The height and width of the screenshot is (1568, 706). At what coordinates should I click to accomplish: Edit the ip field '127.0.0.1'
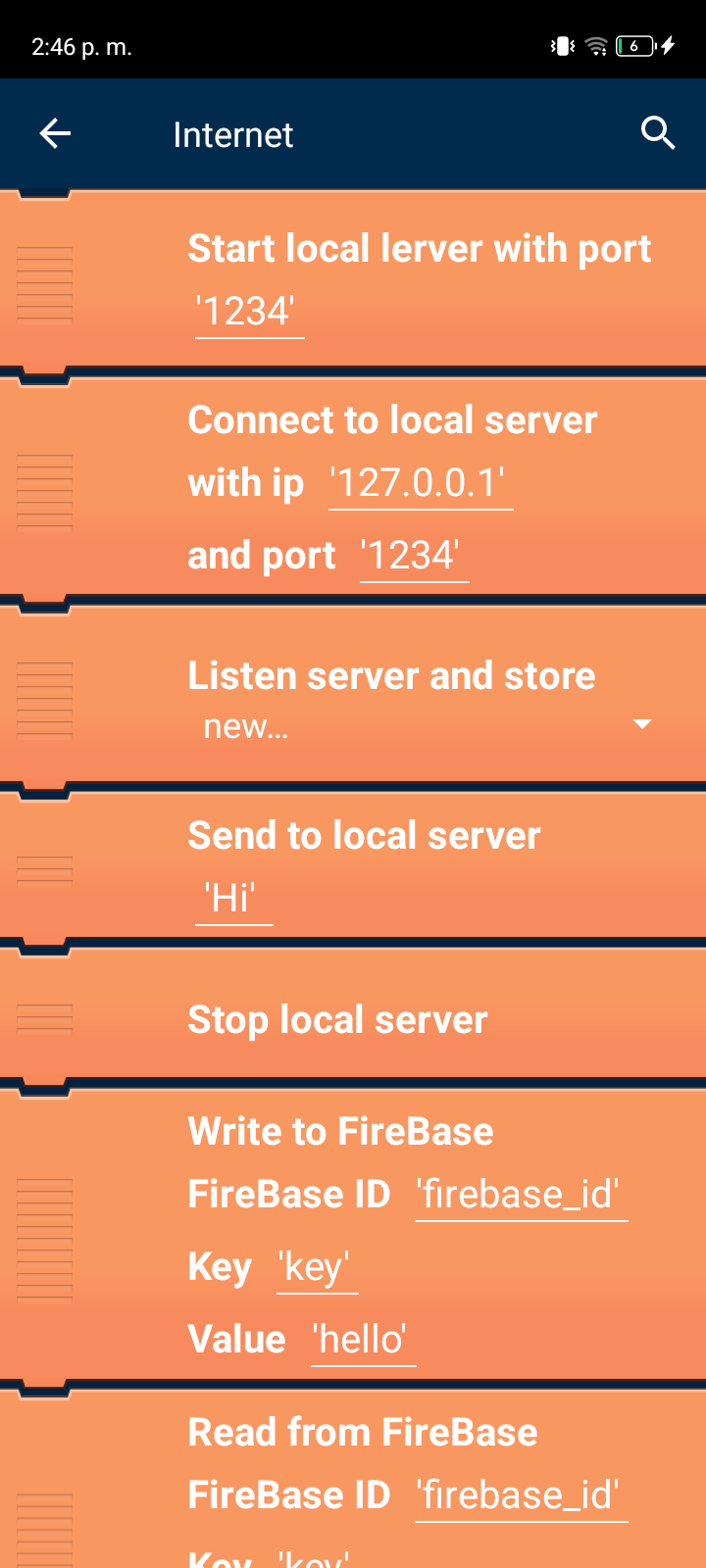click(x=420, y=483)
